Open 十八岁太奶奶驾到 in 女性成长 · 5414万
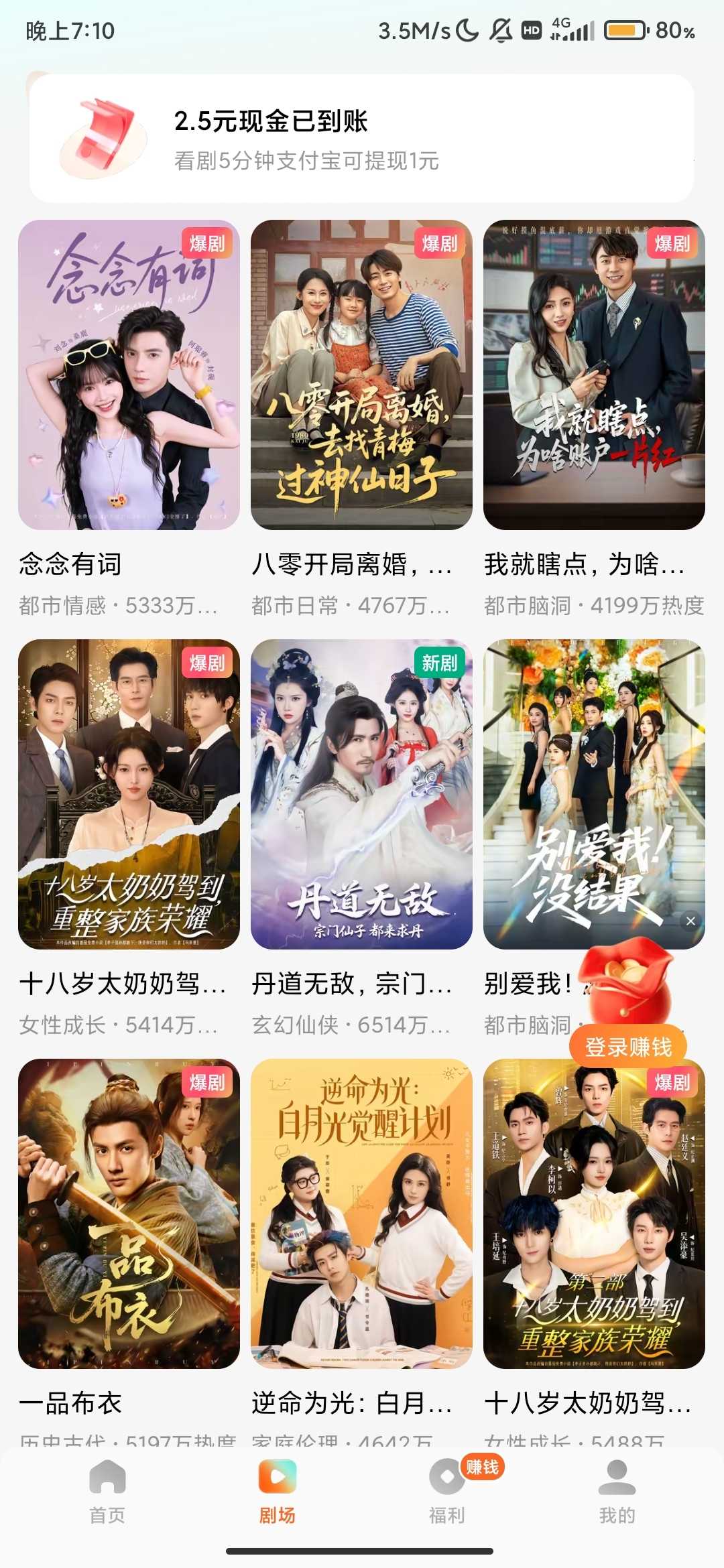The width and height of the screenshot is (724, 1568). click(129, 794)
